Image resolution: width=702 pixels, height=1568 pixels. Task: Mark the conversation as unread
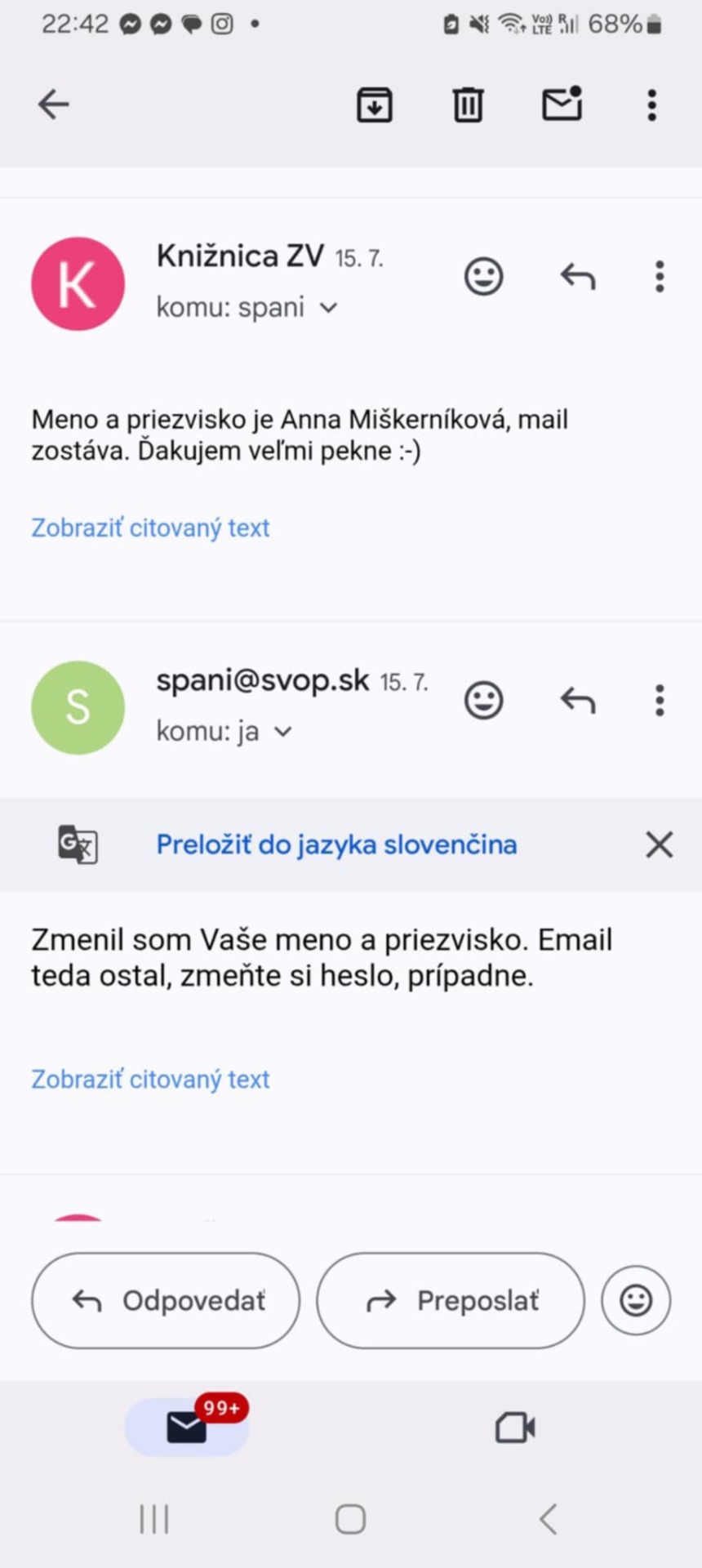[x=562, y=103]
